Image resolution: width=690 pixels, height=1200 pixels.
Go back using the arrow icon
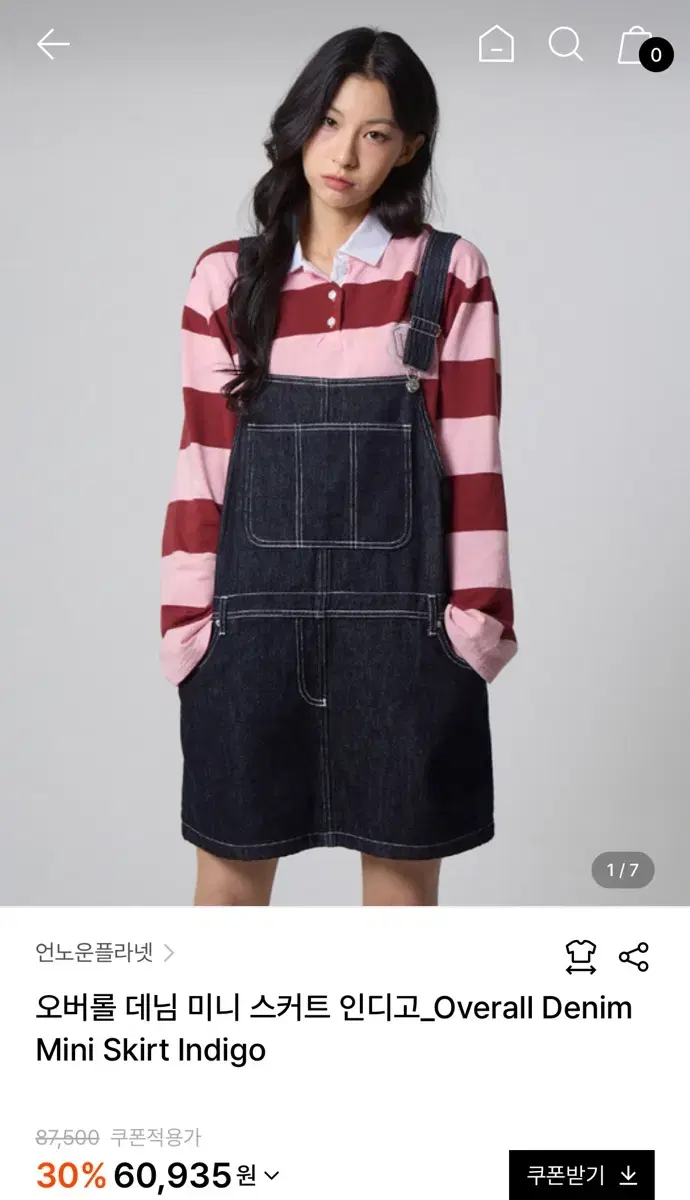tap(53, 44)
